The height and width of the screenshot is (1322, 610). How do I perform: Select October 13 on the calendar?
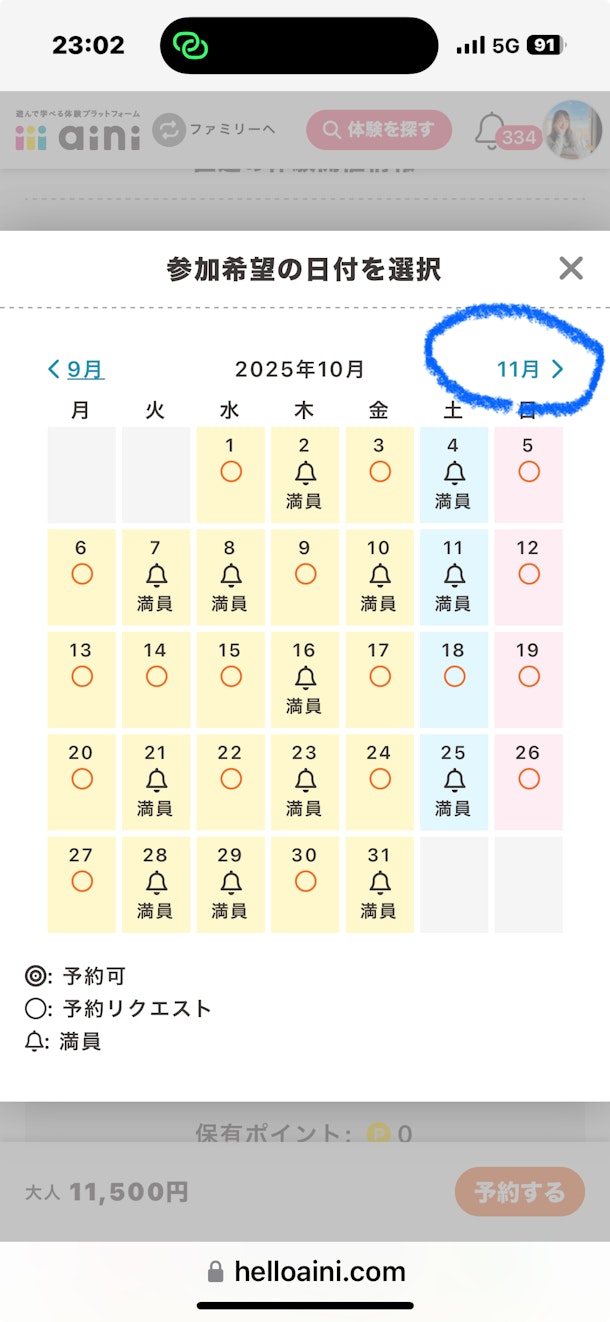(x=81, y=677)
